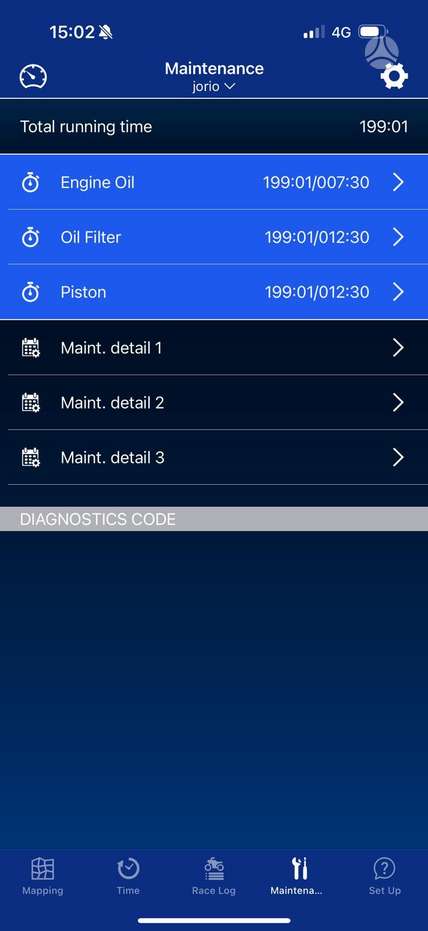Switch to the Mapping tab
428x931 pixels.
(x=43, y=876)
